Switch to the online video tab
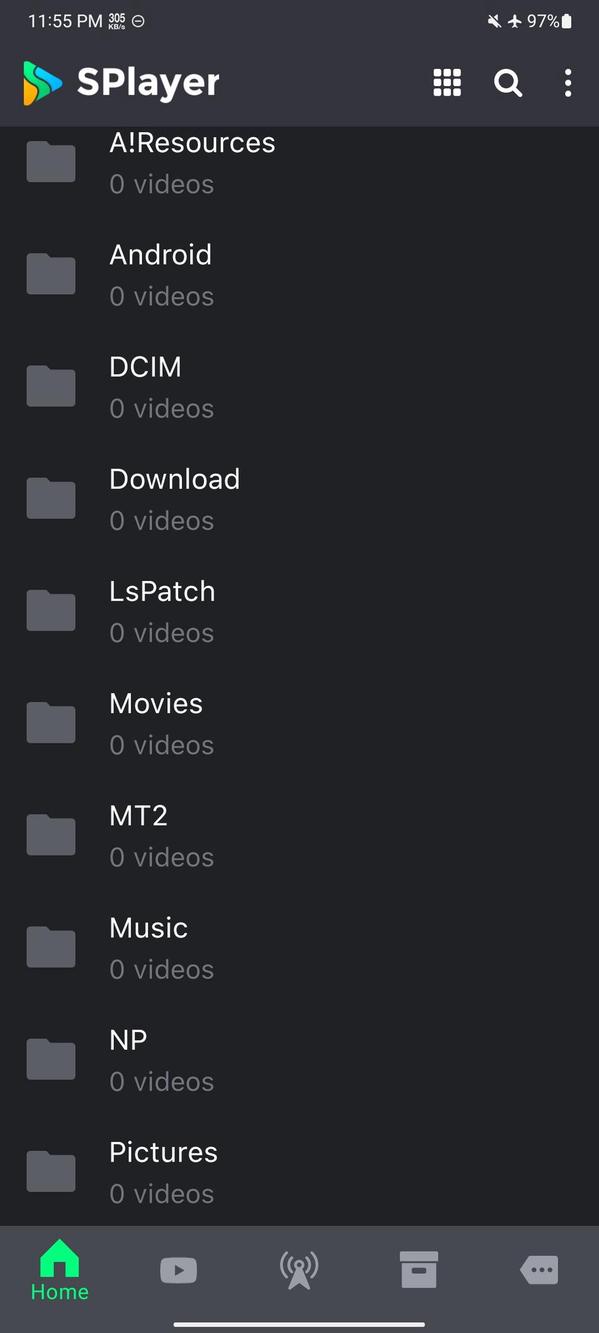Screen dimensions: 599x1333 [x=179, y=1270]
